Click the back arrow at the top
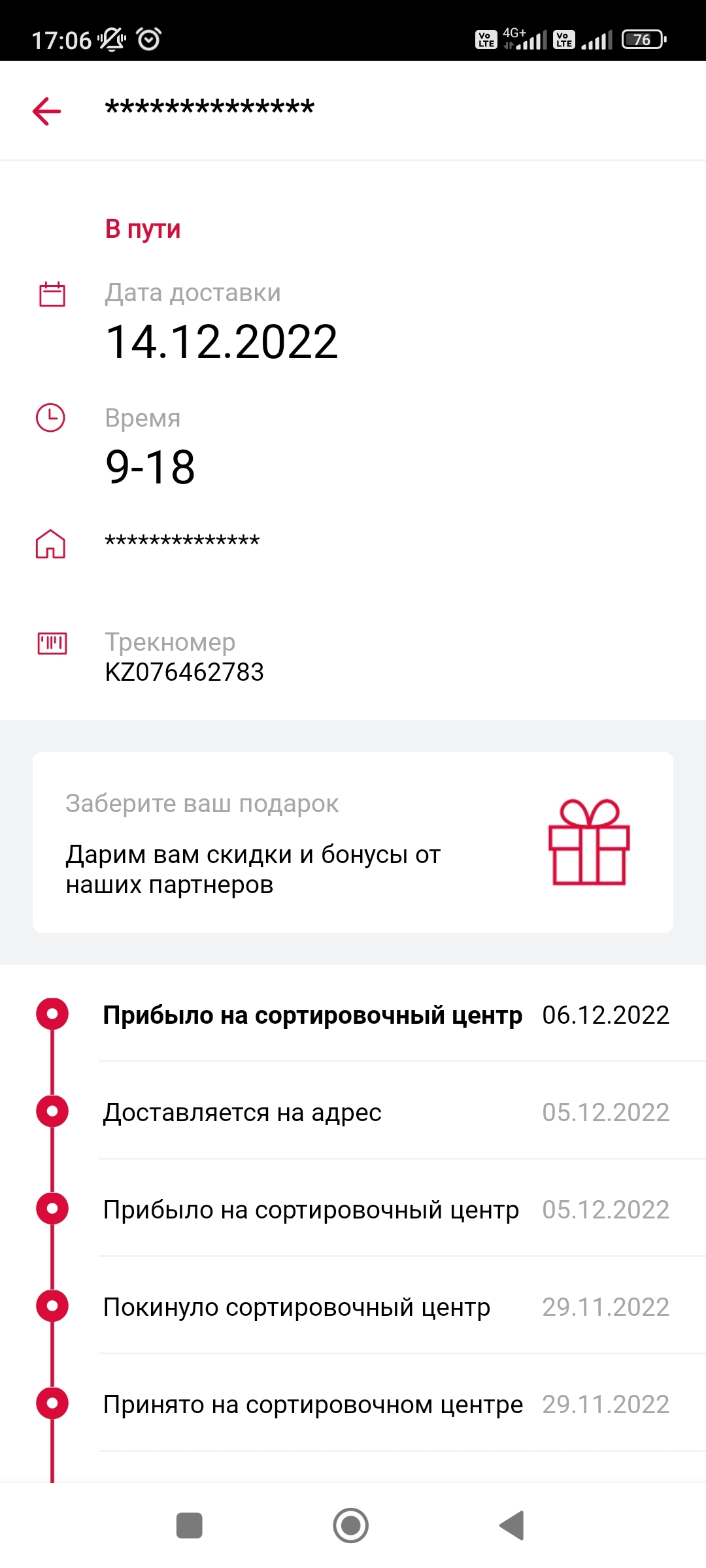706x1568 pixels. 46,110
